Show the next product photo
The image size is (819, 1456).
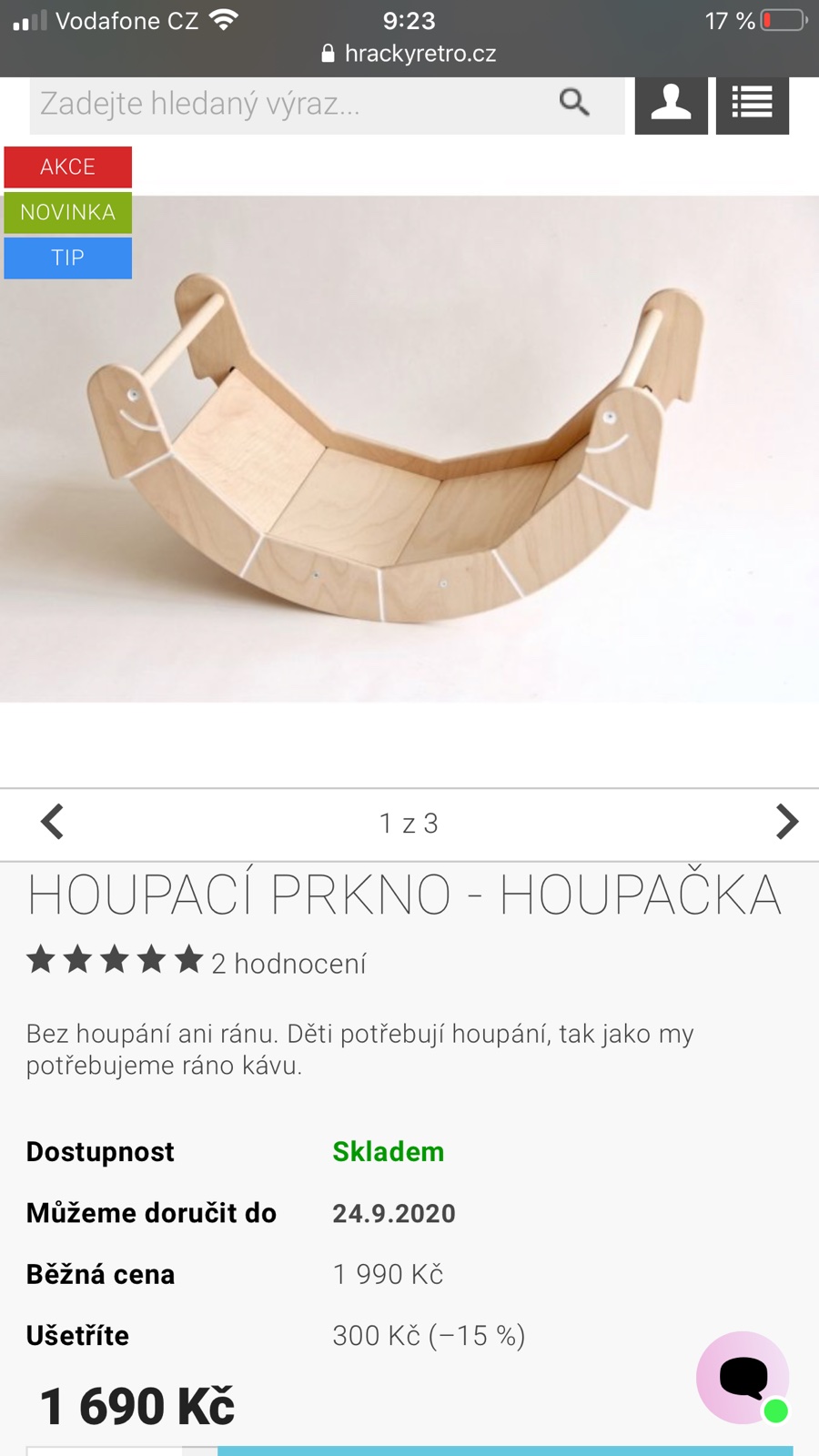pos(786,822)
